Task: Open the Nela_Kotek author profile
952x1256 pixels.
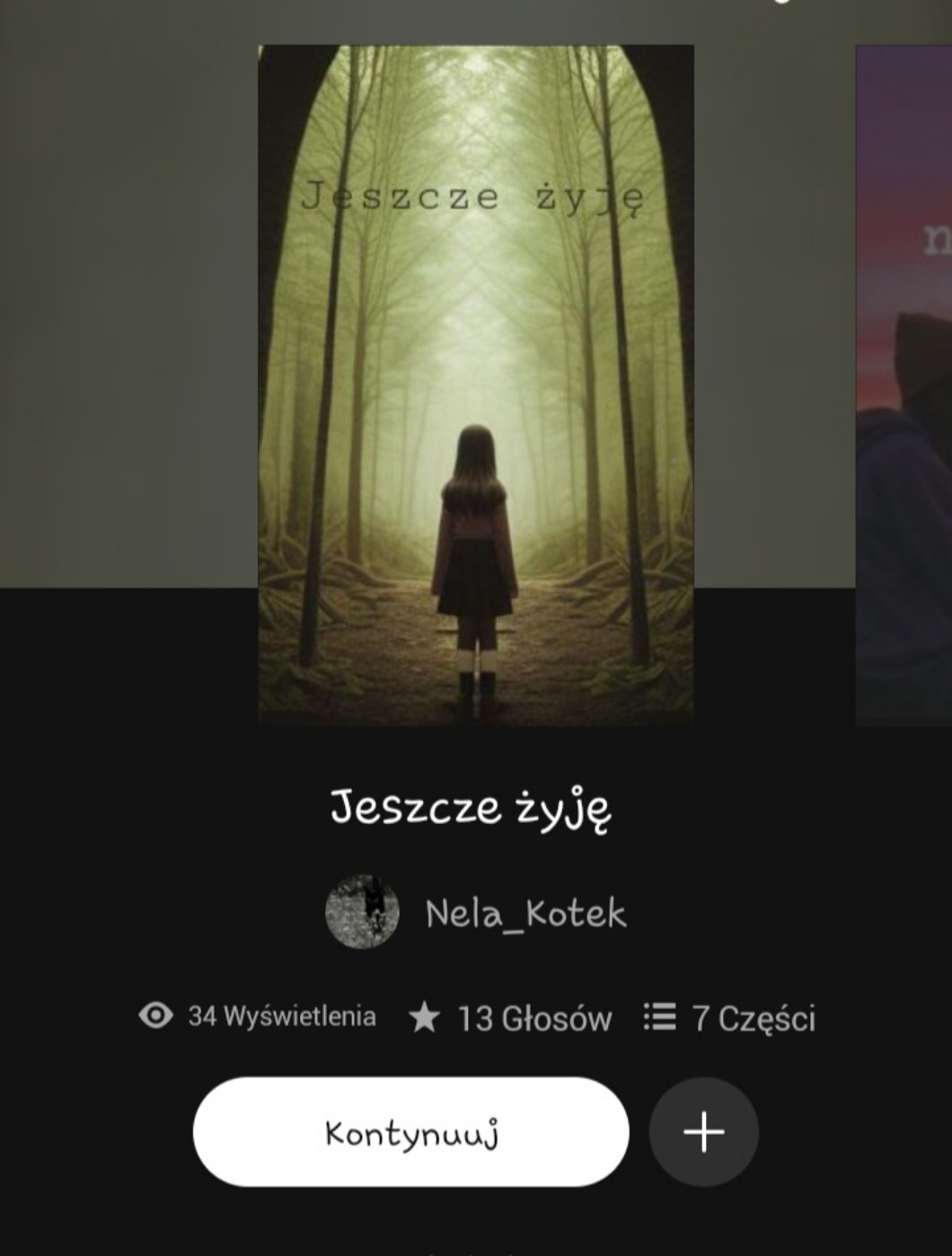Action: [525, 913]
